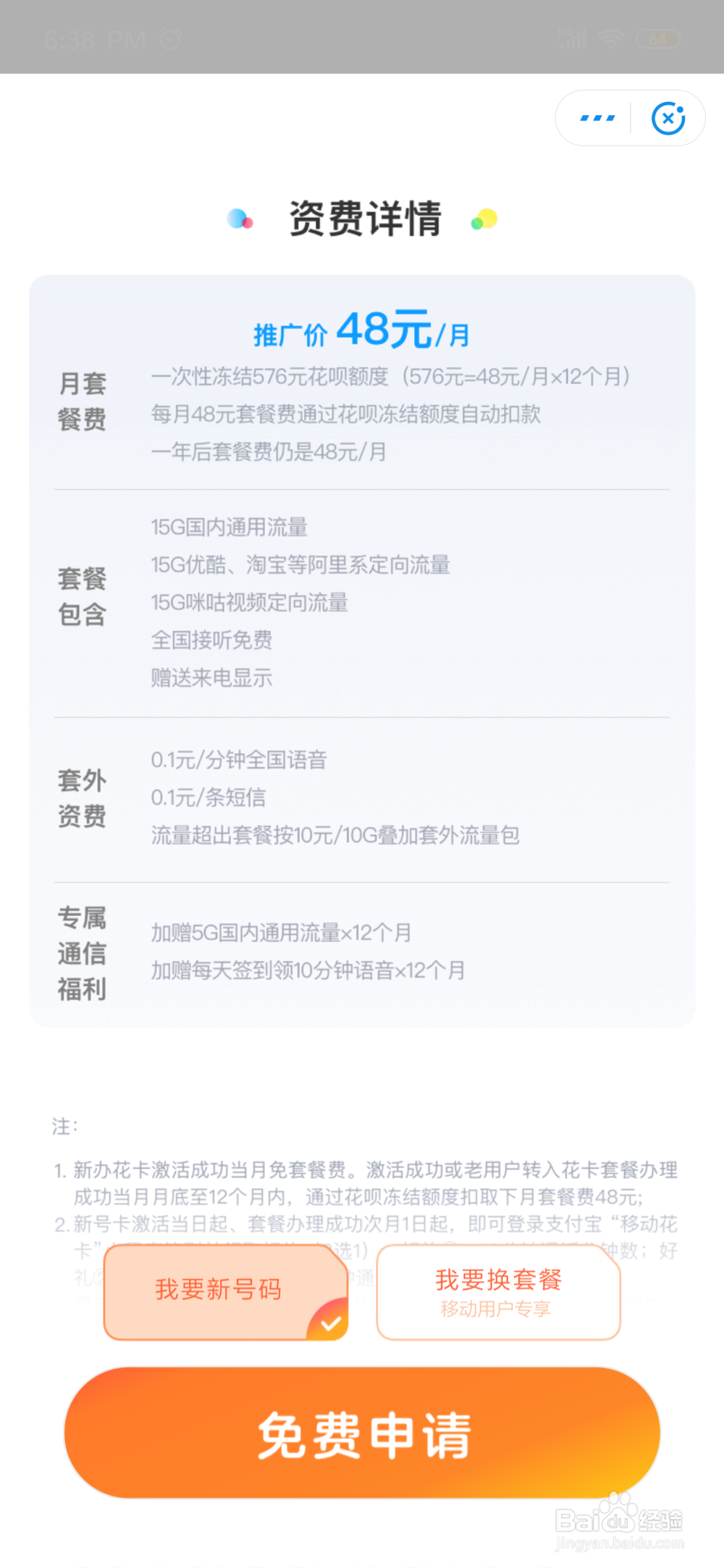This screenshot has height=1568, width=724.
Task: Tap the yellow dot icon right of 资费详情 title
Action: pyautogui.click(x=486, y=218)
